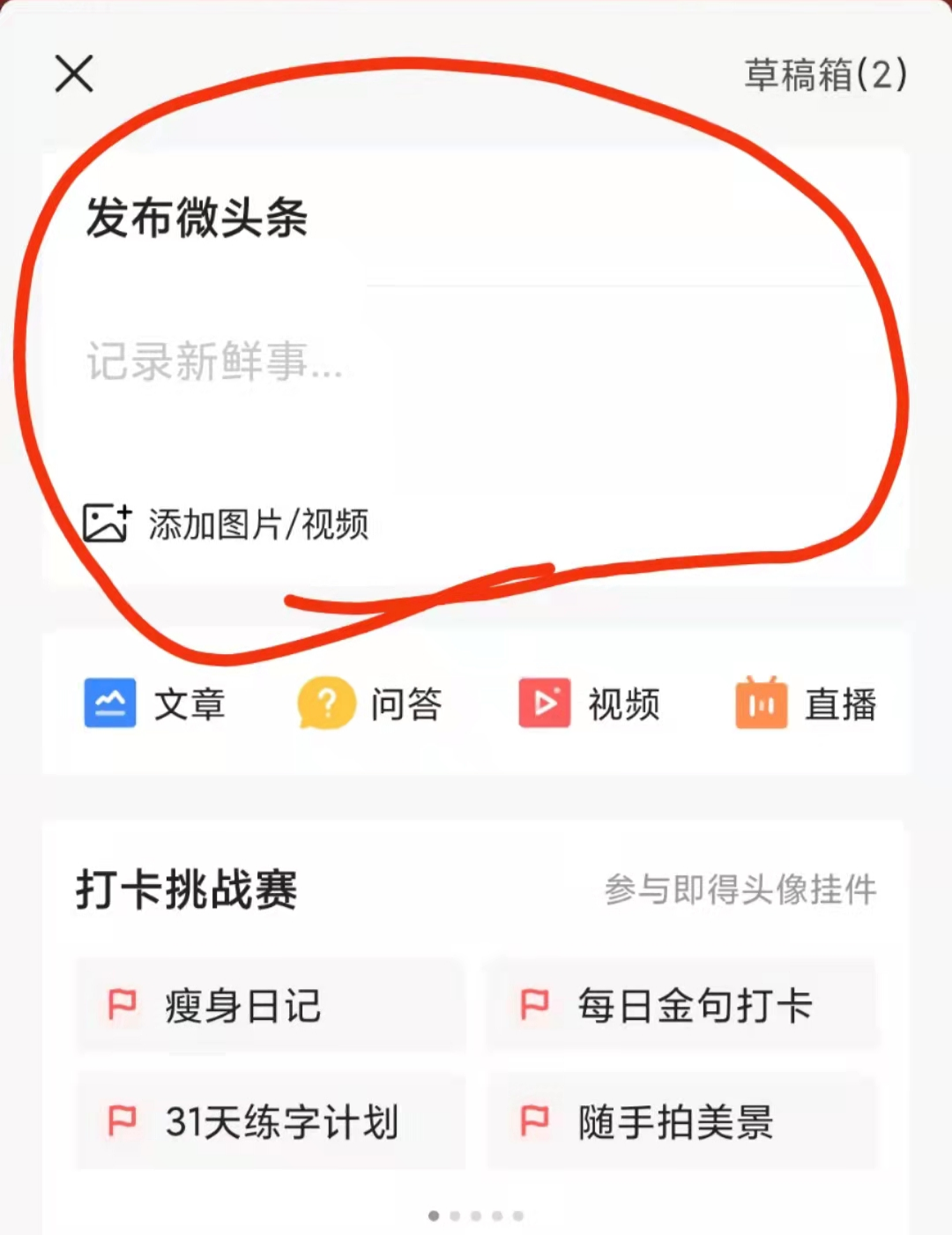Close the publish screen with X
Viewport: 952px width, 1235px height.
(74, 74)
